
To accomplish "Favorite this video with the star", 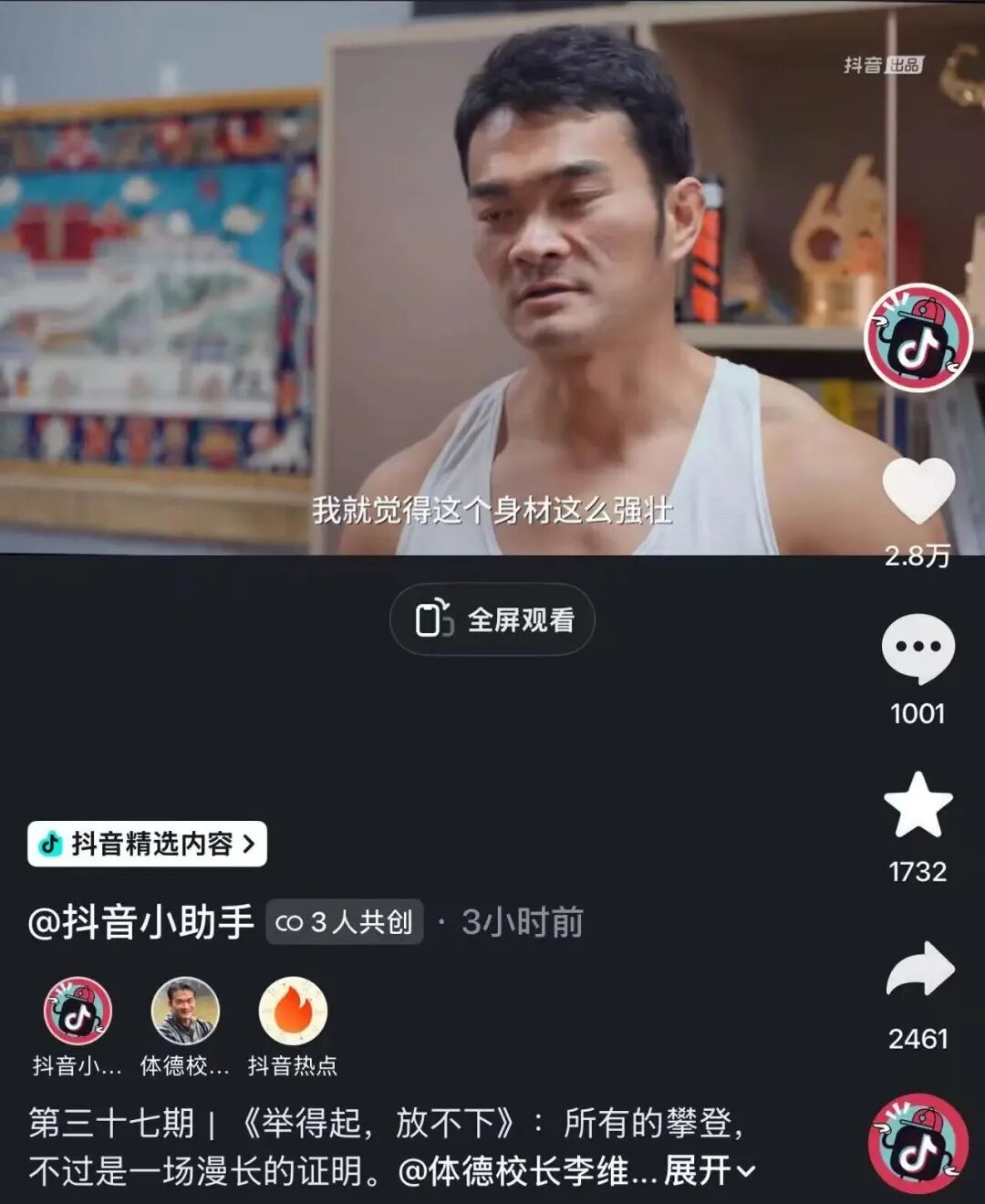I will pos(918,805).
